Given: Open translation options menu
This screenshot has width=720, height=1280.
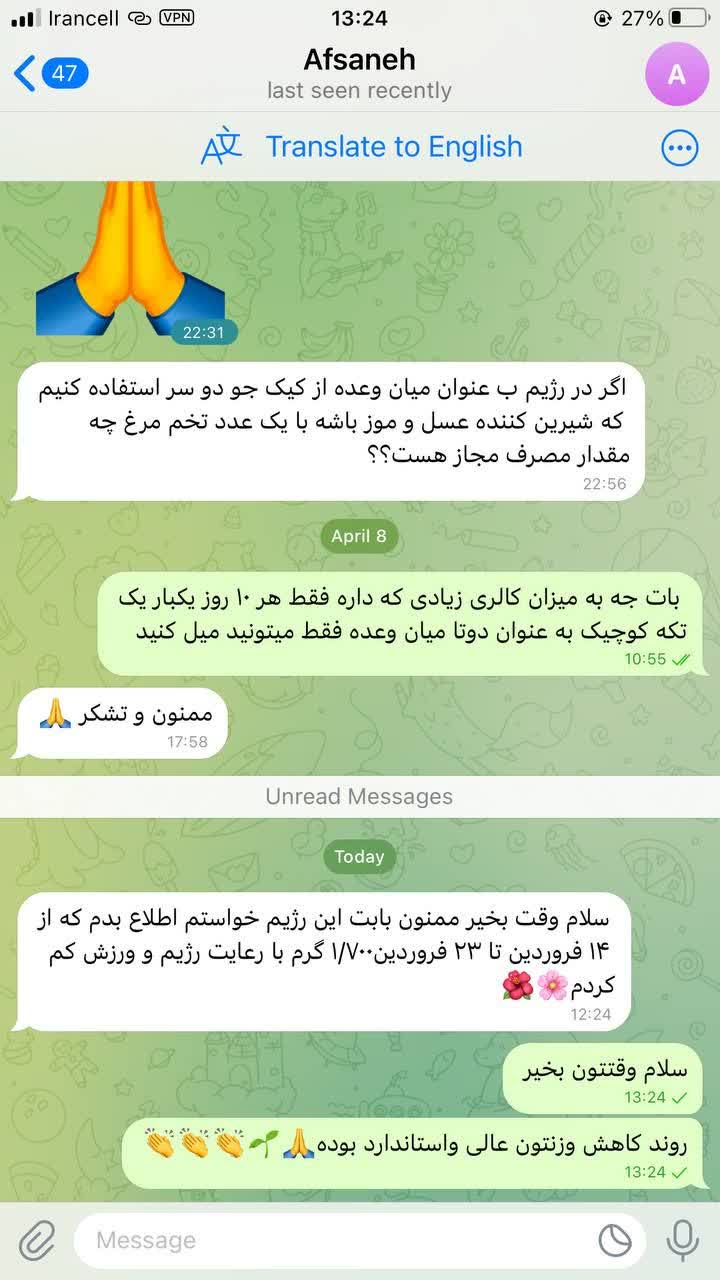Looking at the screenshot, I should pyautogui.click(x=680, y=148).
